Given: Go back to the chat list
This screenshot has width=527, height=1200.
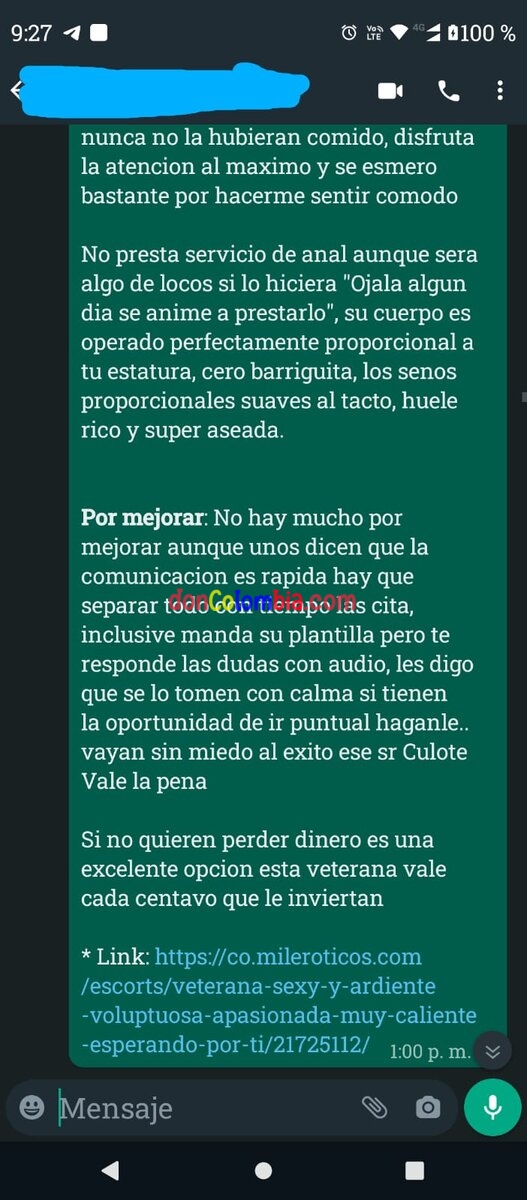Looking at the screenshot, I should click(14, 91).
